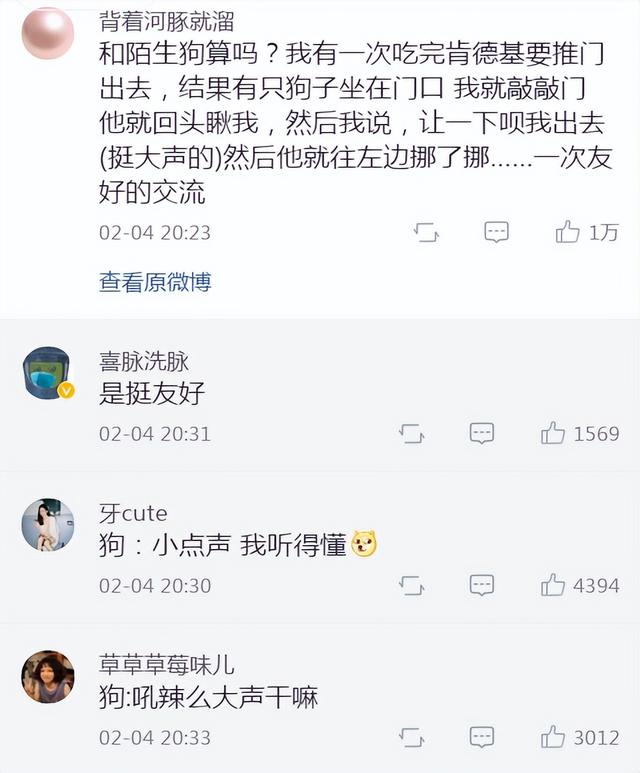640x773 pixels.
Task: View 喜脉洗脉's profile avatar
Action: (x=48, y=374)
